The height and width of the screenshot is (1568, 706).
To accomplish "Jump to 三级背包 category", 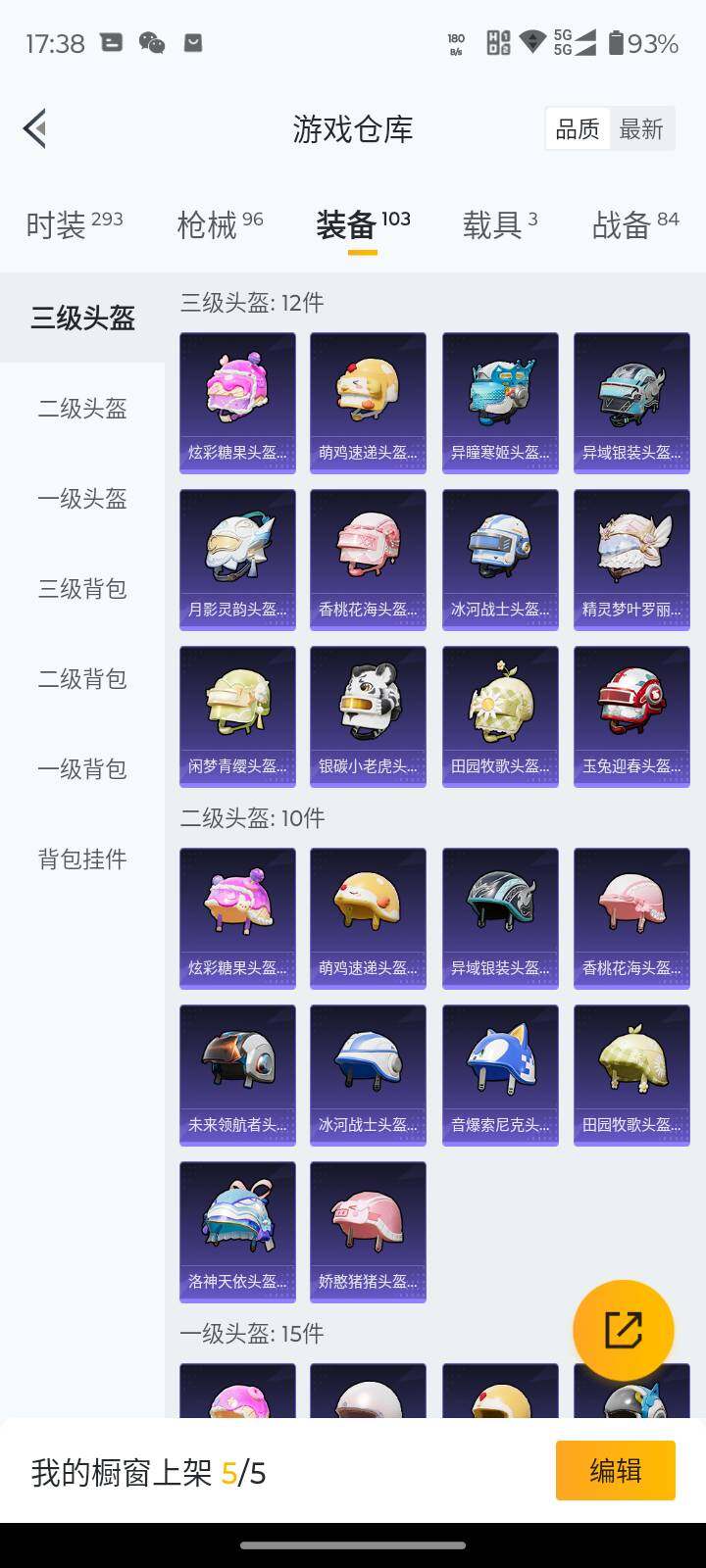I will (x=82, y=589).
